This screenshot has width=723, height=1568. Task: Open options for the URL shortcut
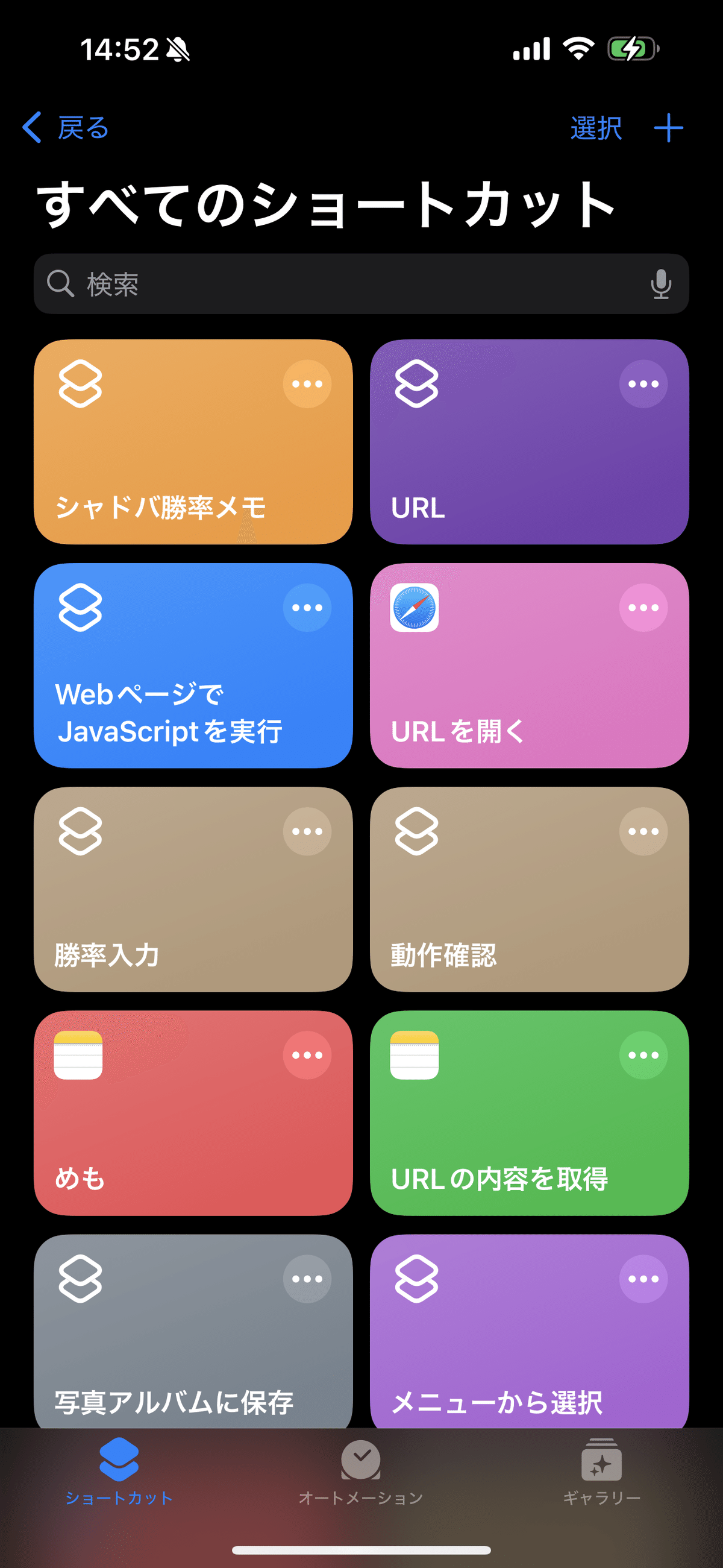[643, 384]
